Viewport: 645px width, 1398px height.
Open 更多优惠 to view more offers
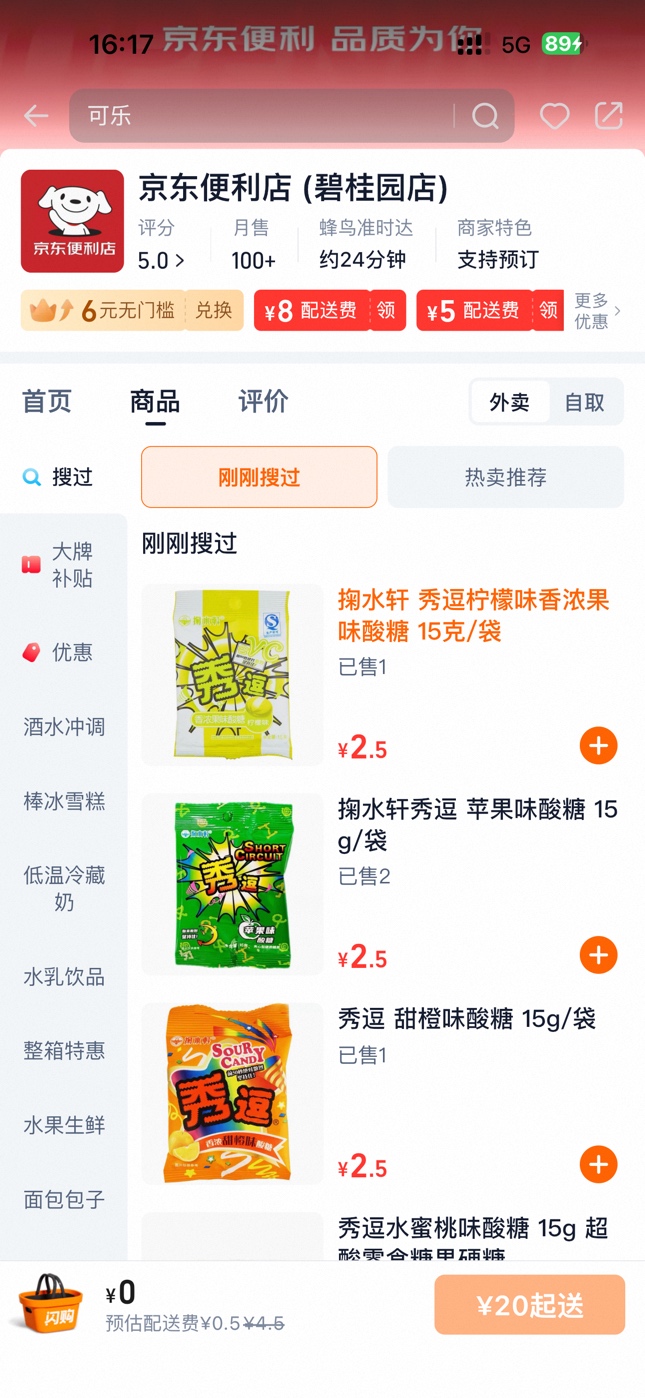[x=596, y=311]
